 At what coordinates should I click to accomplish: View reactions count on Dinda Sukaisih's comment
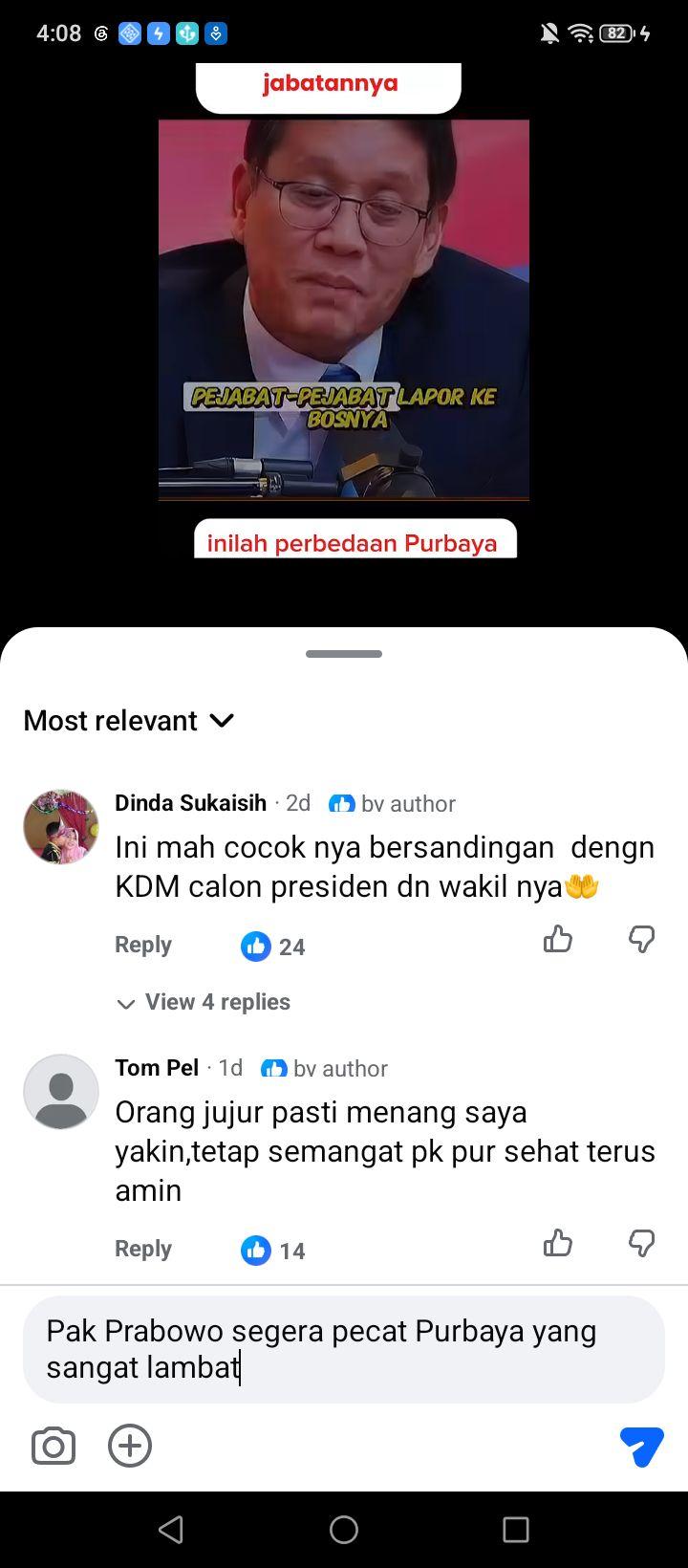(x=273, y=947)
